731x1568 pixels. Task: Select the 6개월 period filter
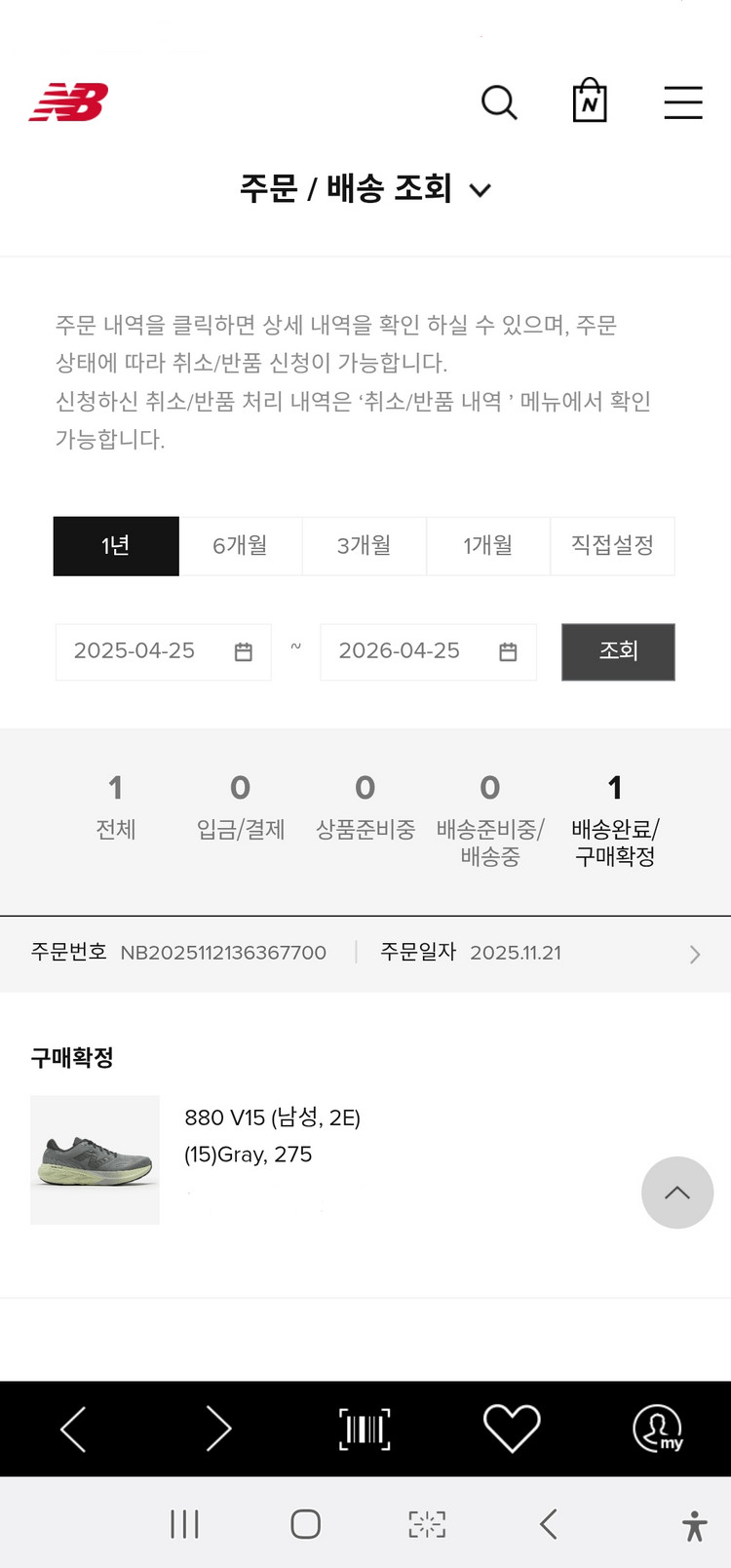tap(241, 546)
